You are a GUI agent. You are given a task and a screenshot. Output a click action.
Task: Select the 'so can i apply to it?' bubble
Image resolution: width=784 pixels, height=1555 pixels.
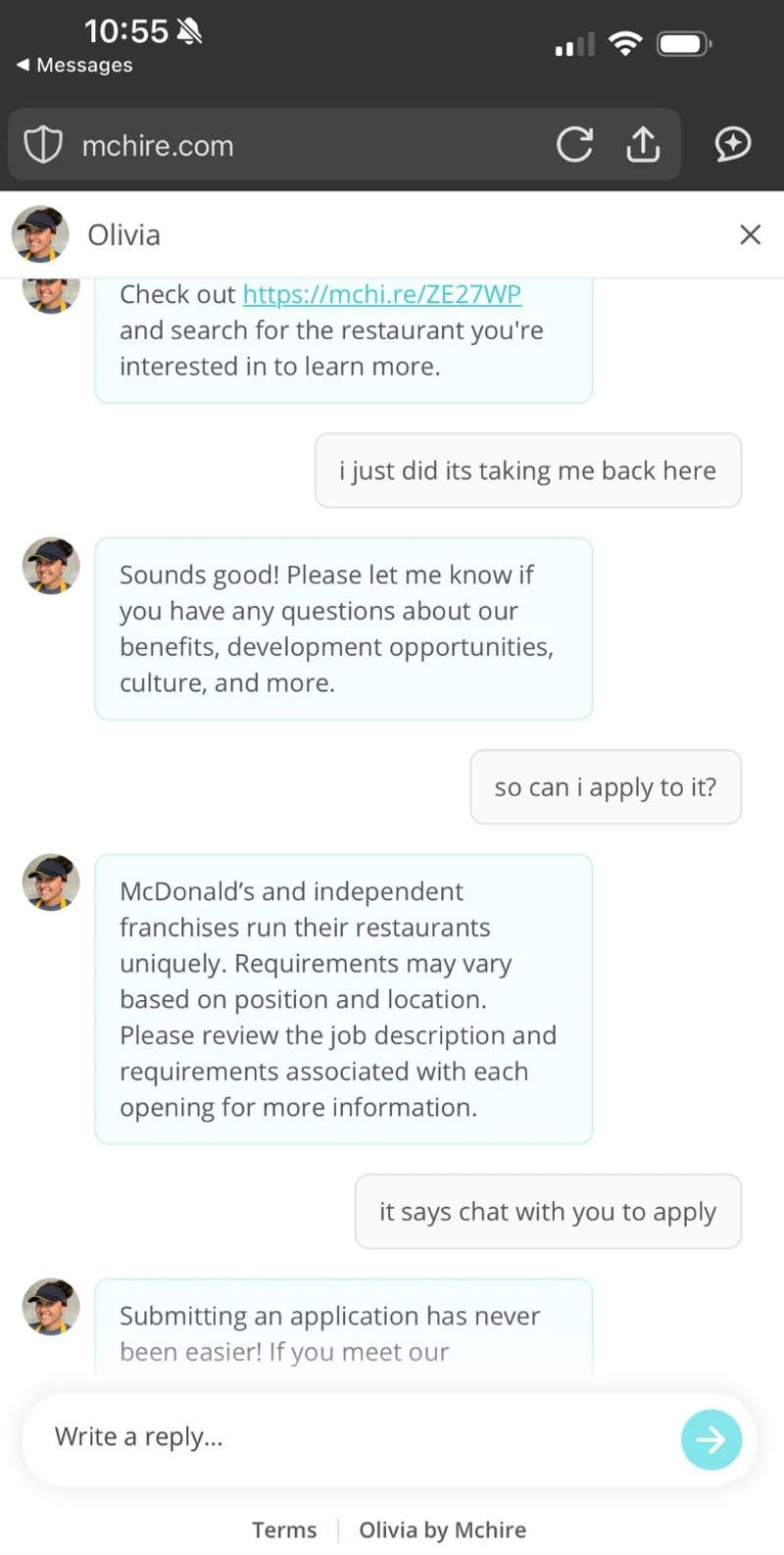pyautogui.click(x=605, y=787)
